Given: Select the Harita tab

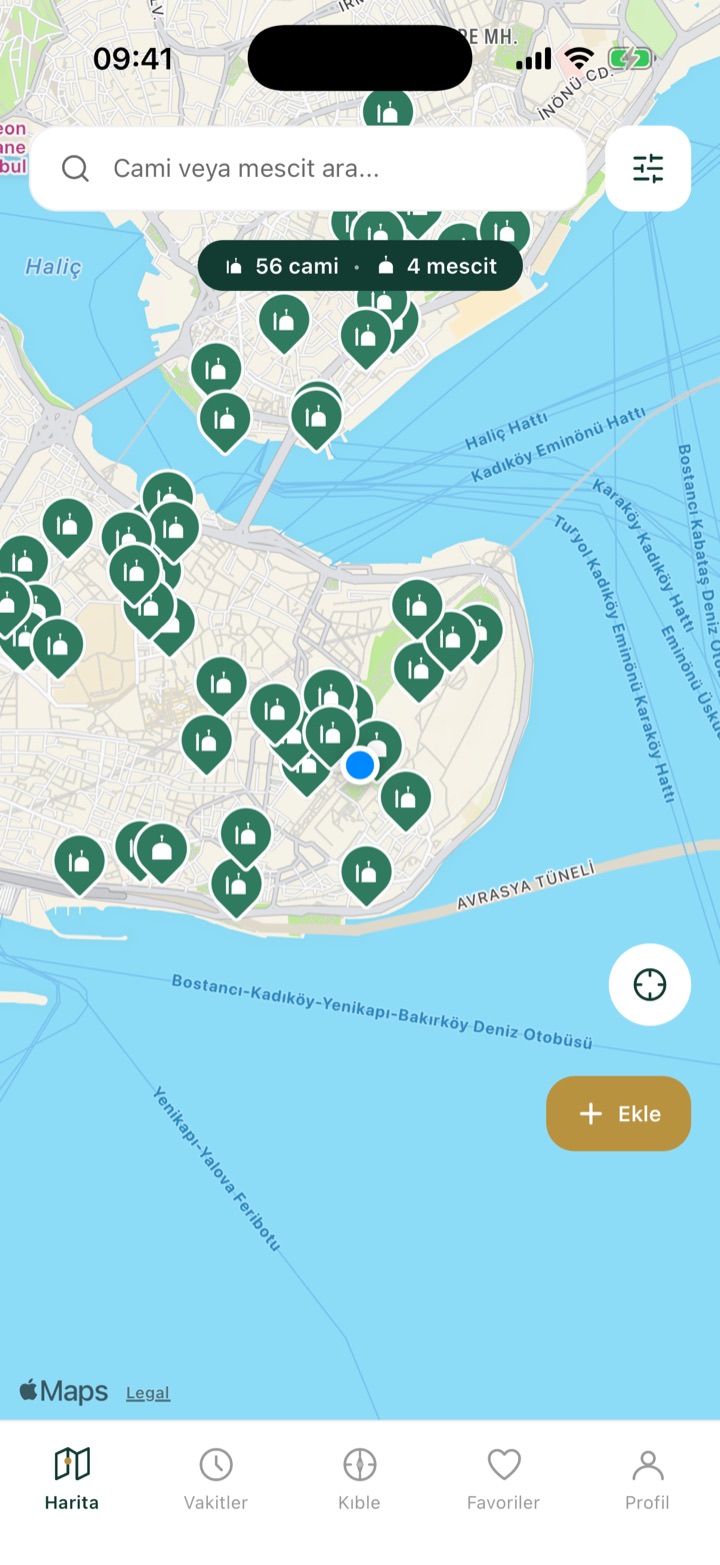Looking at the screenshot, I should coord(72,1479).
